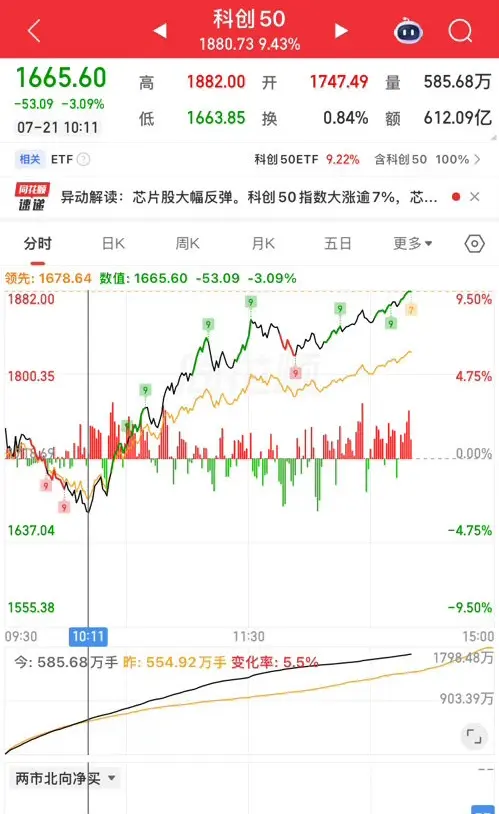Expand the chart to fullscreen

pos(474,736)
